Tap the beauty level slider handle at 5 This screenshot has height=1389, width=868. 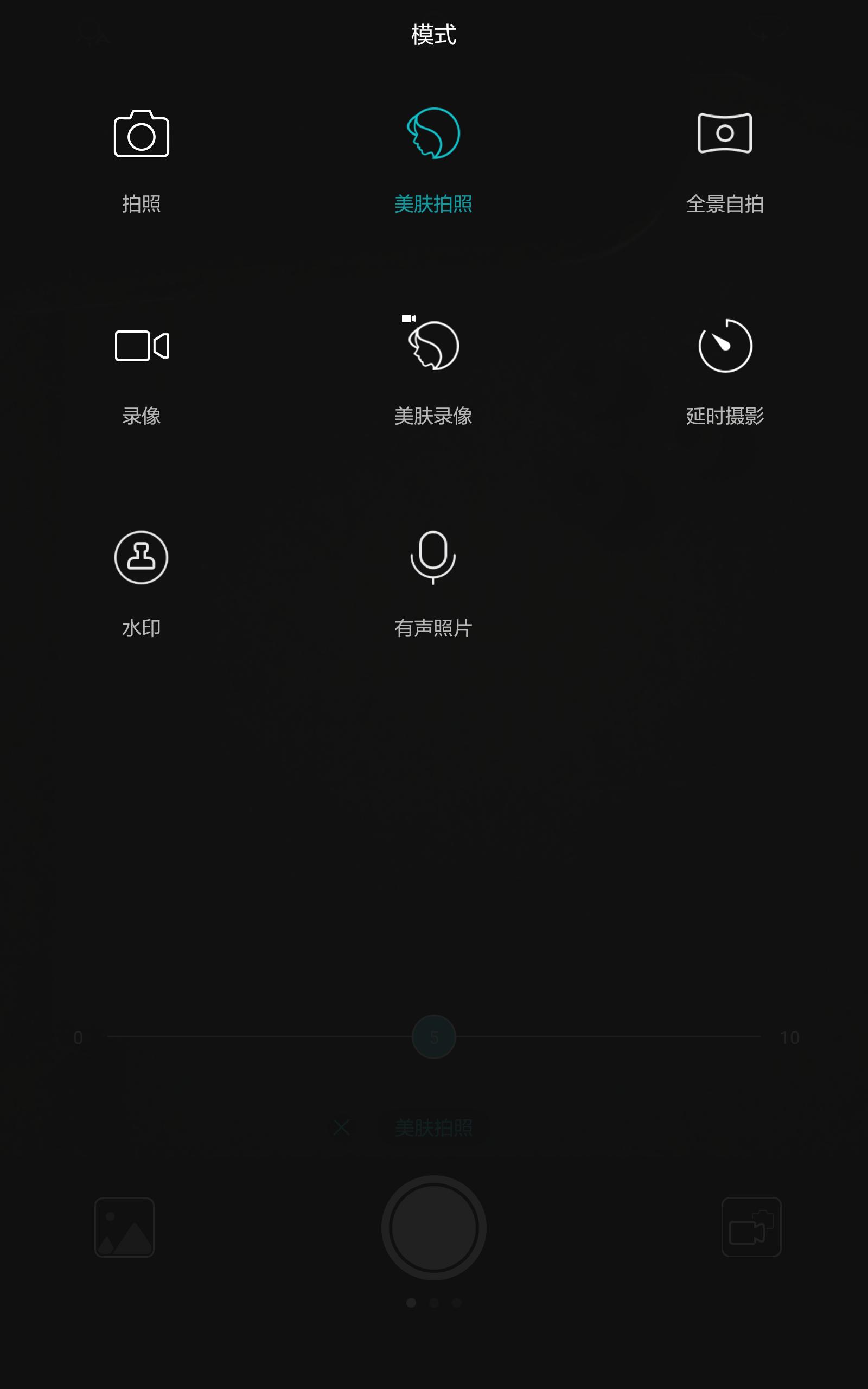(435, 1036)
